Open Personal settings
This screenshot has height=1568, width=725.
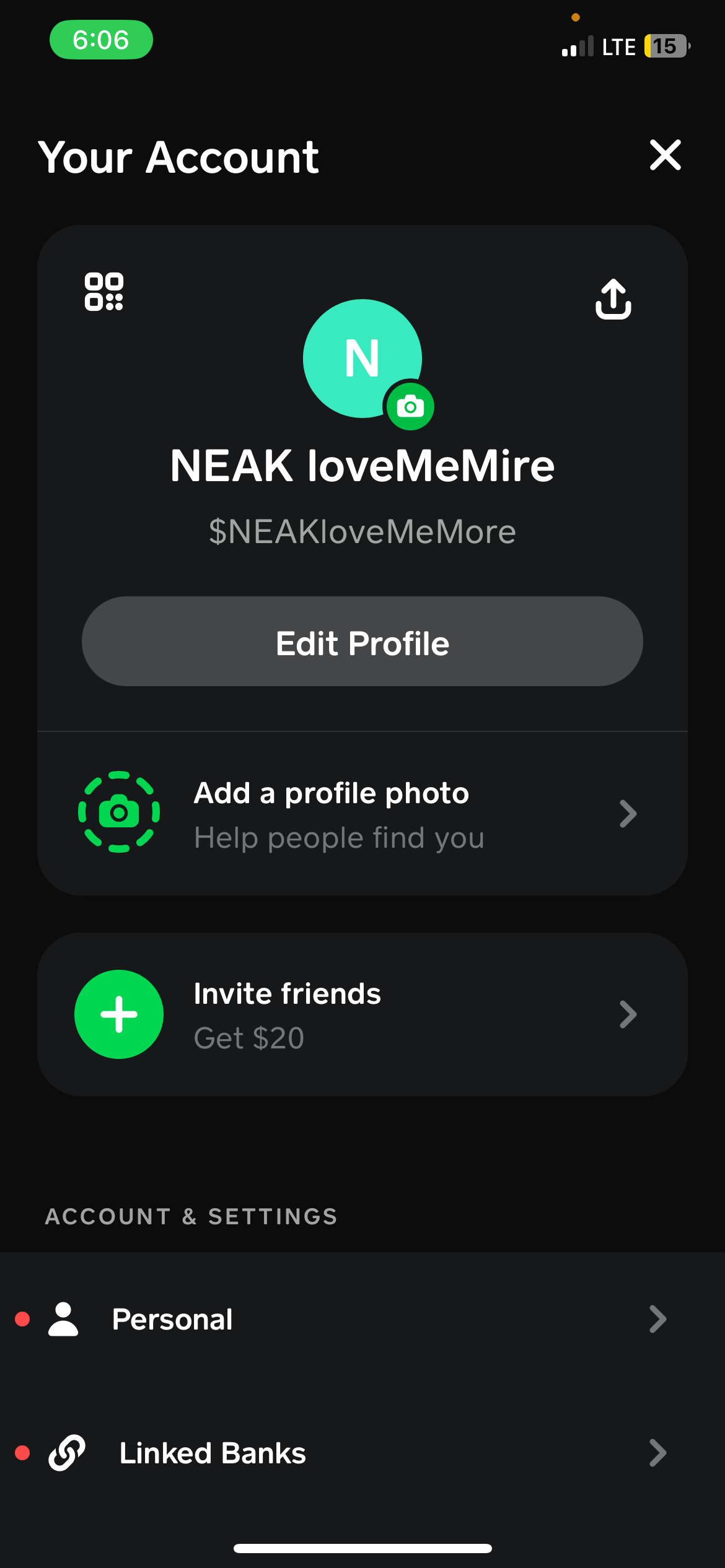pyautogui.click(x=362, y=1319)
